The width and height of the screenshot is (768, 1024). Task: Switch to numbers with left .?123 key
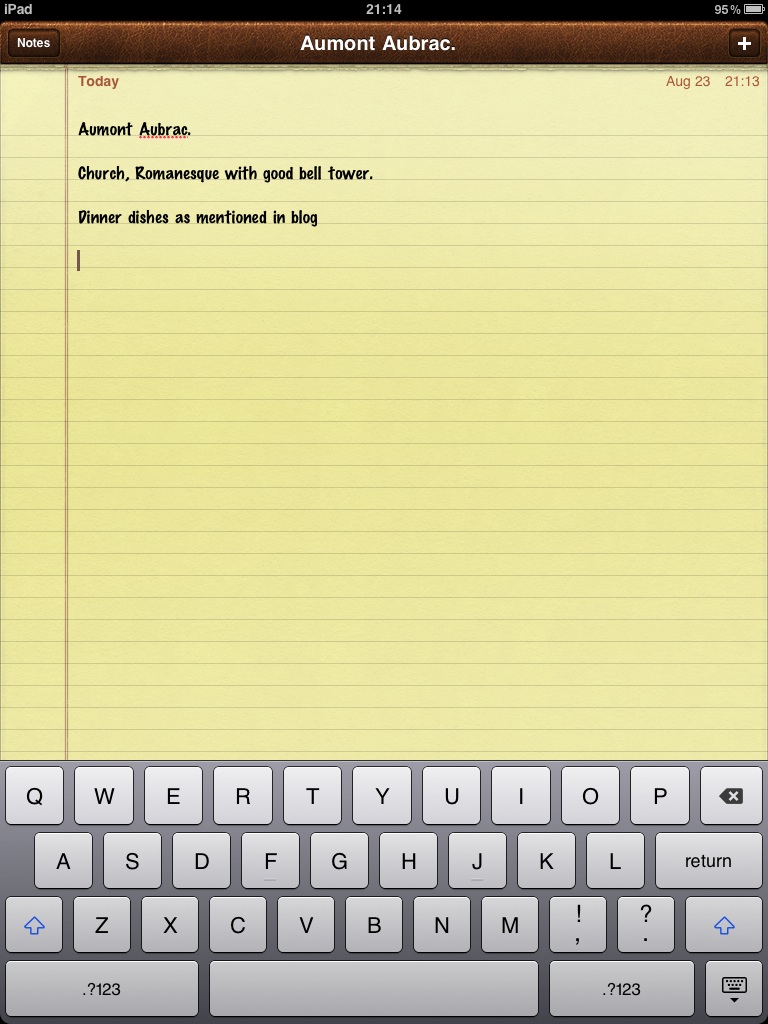[101, 989]
